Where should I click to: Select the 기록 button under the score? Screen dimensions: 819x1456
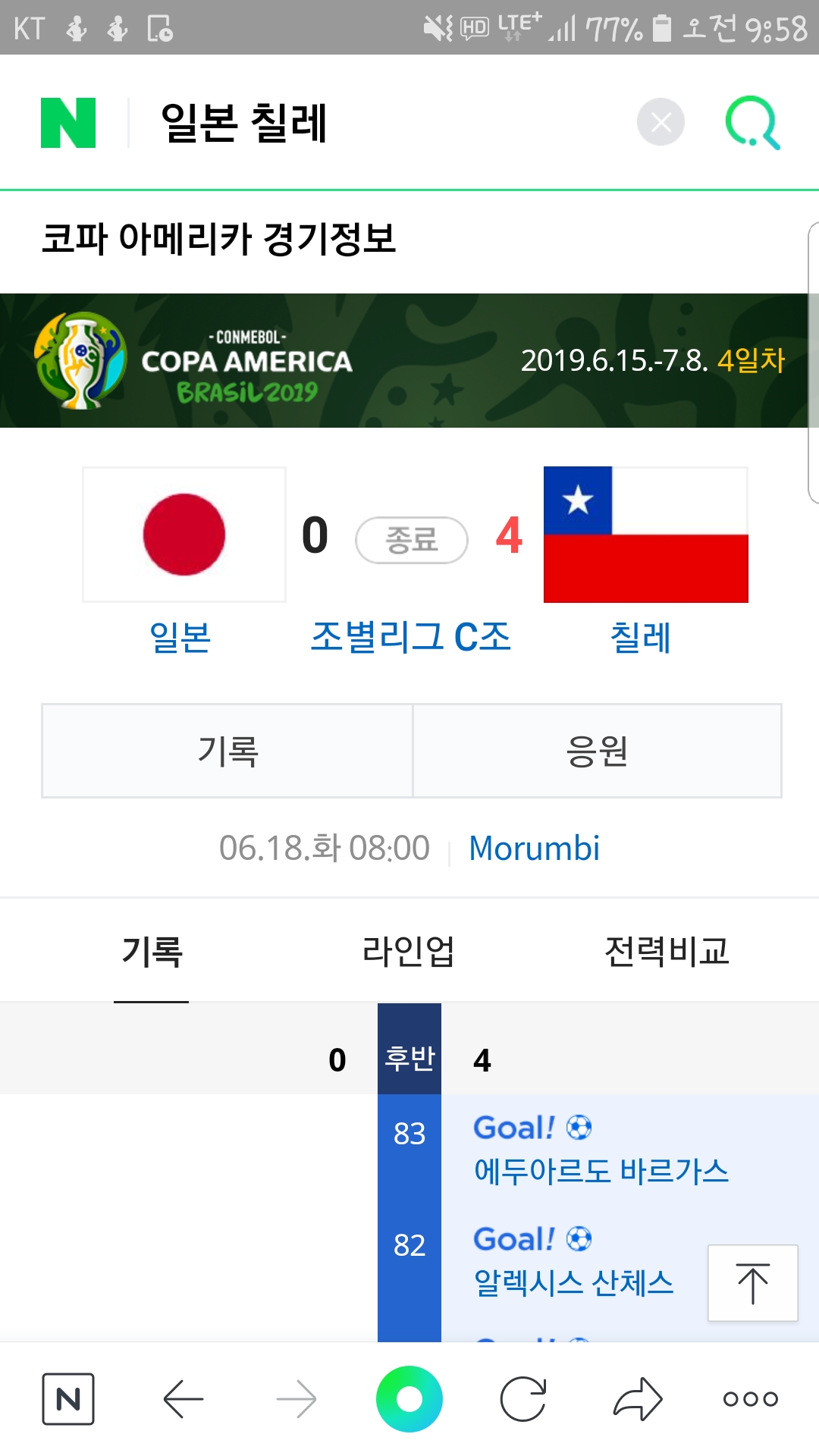pos(227,751)
